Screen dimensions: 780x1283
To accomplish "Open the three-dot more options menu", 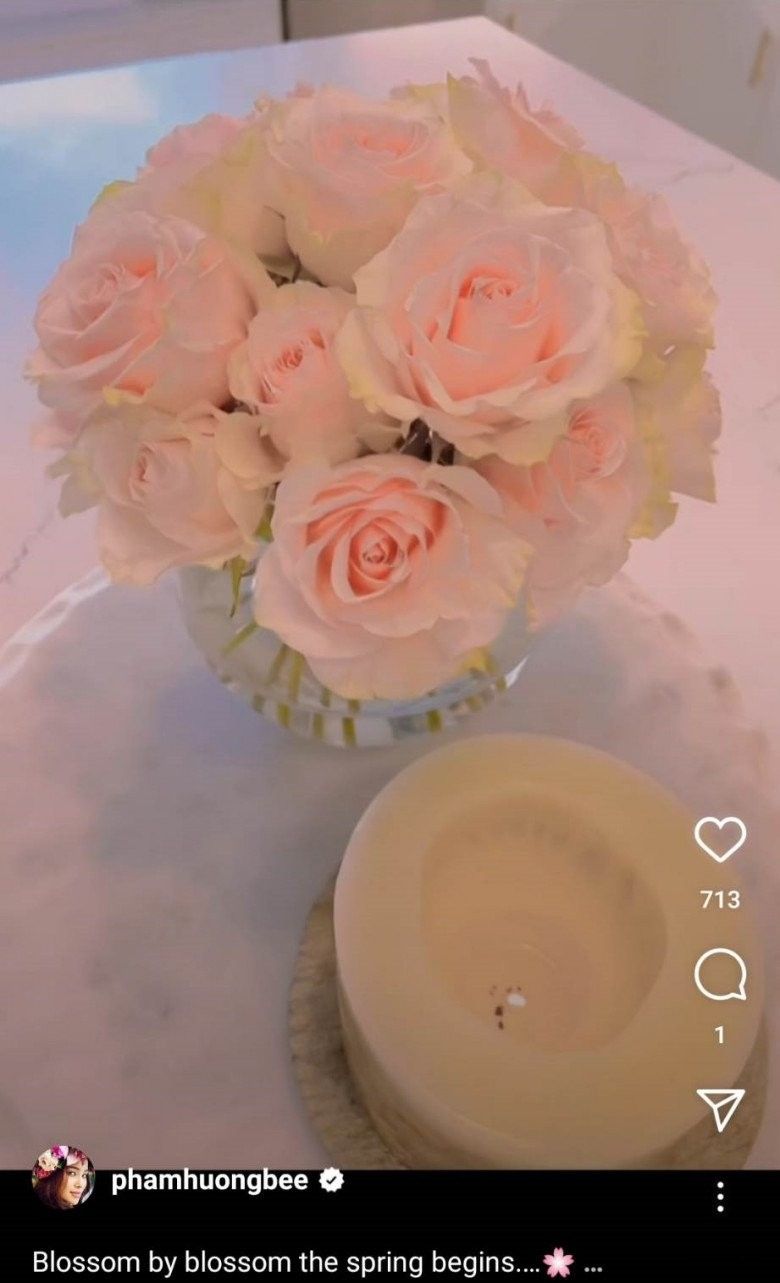I will point(720,1196).
